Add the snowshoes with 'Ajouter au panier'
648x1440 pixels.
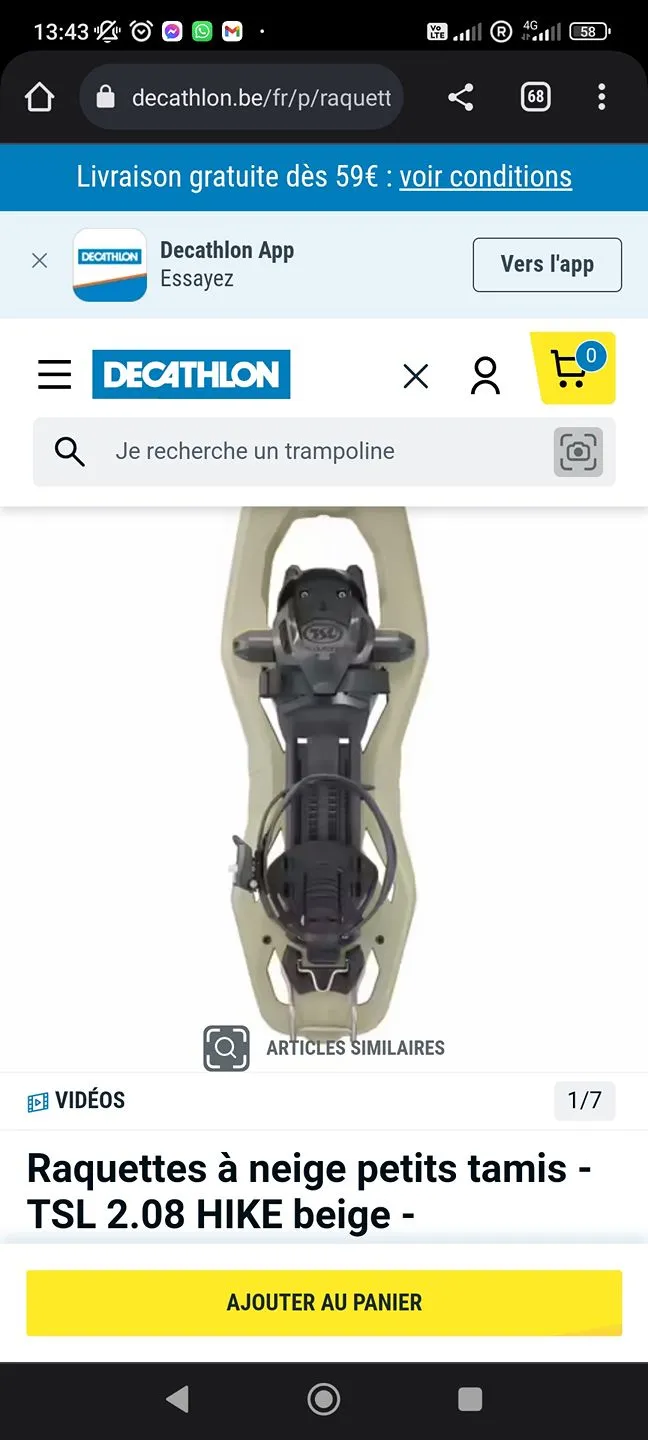[x=324, y=1303]
